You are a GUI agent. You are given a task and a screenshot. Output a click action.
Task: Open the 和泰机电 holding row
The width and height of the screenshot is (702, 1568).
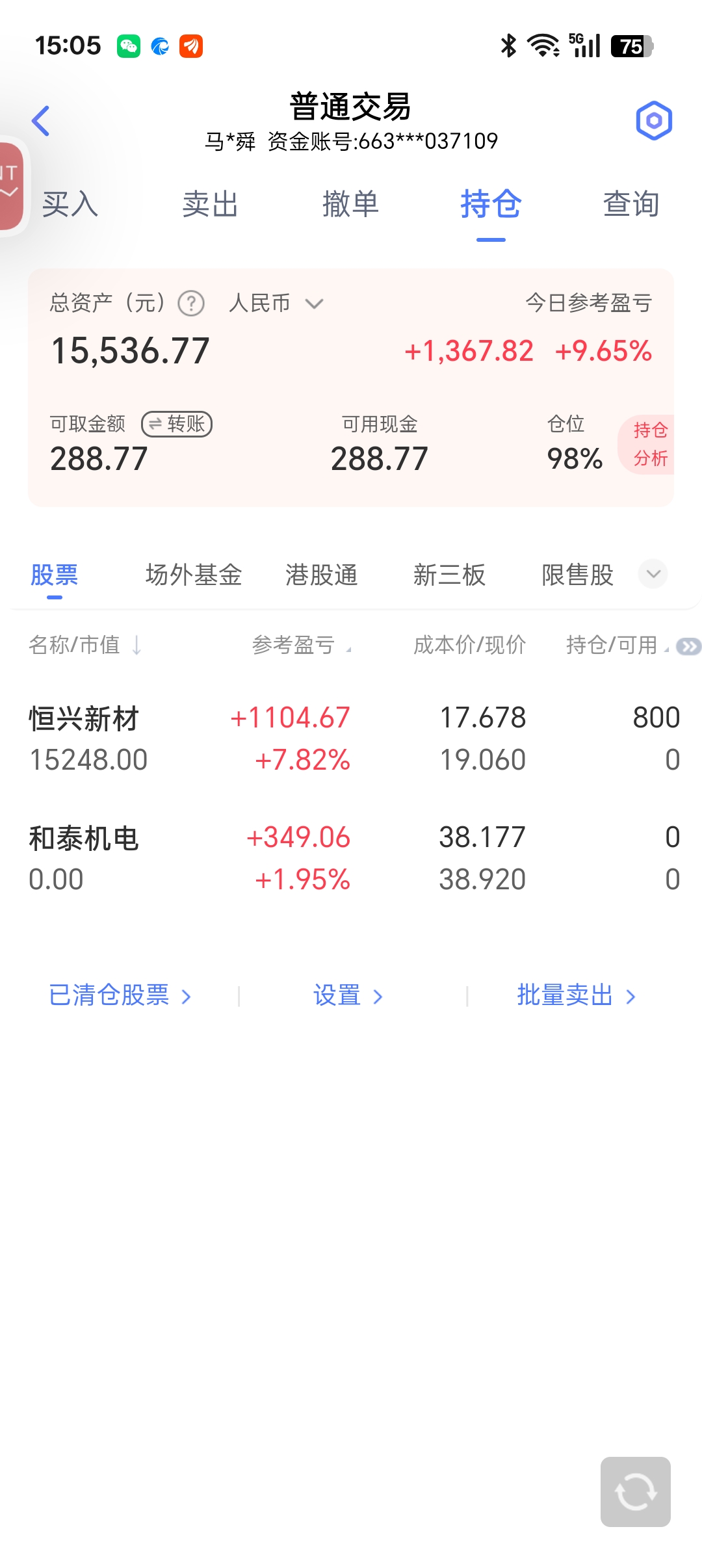(x=351, y=858)
